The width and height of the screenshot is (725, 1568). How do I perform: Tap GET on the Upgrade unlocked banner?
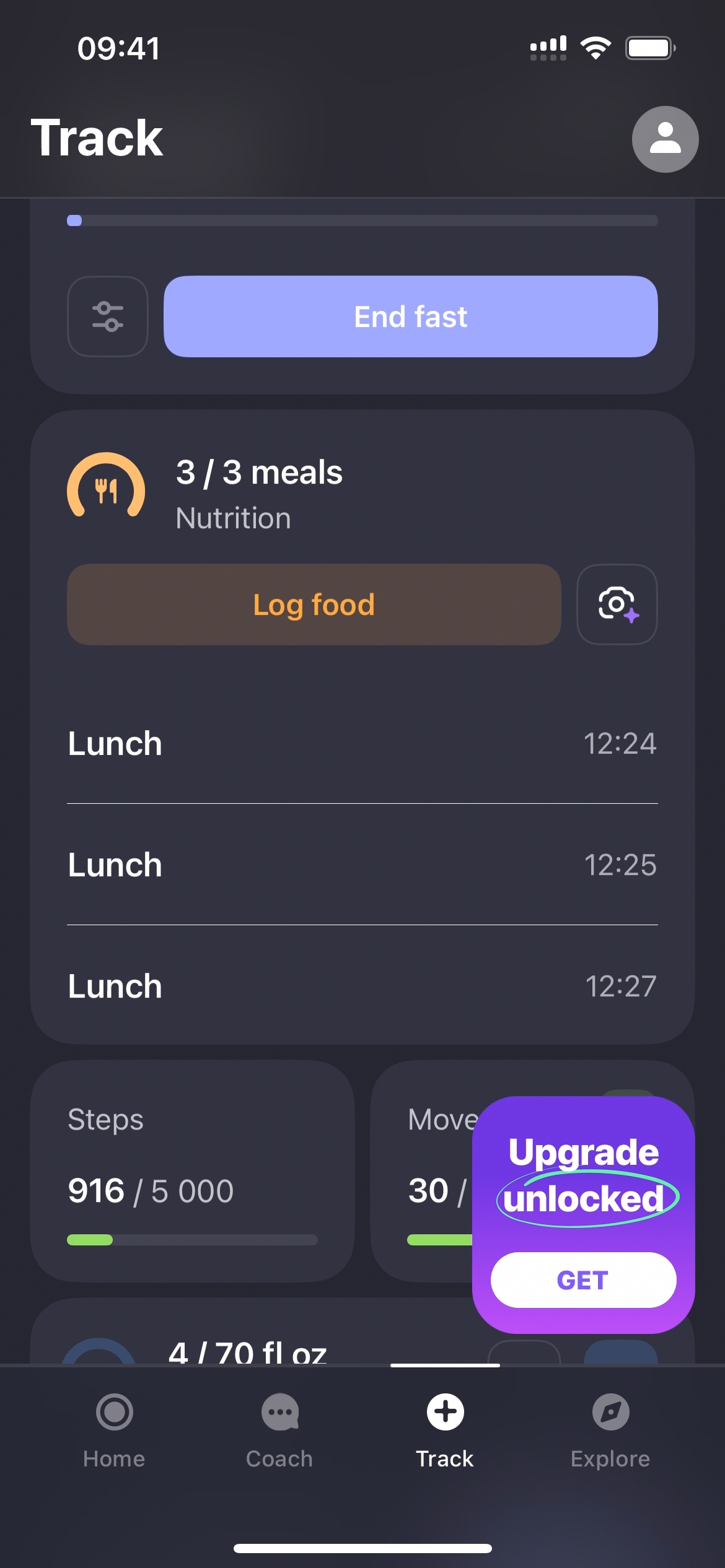point(583,1280)
